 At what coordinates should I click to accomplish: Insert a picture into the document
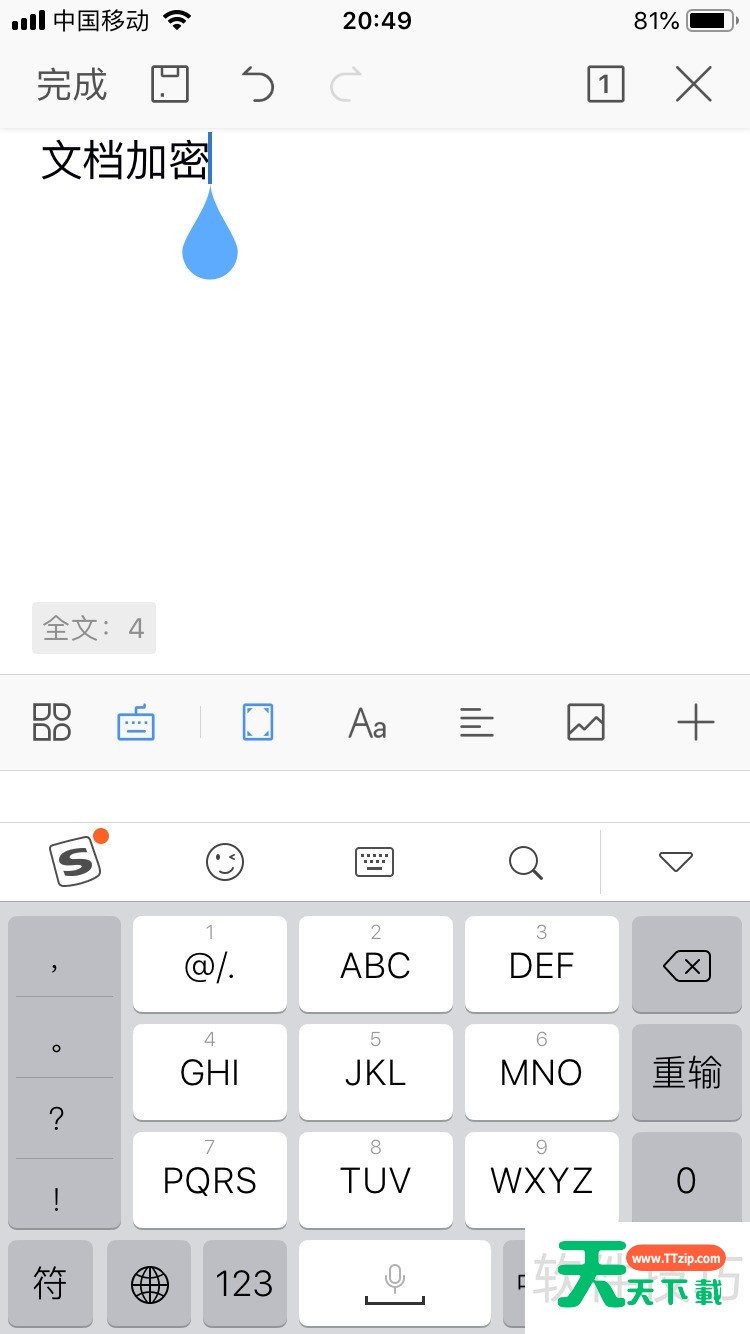point(586,721)
